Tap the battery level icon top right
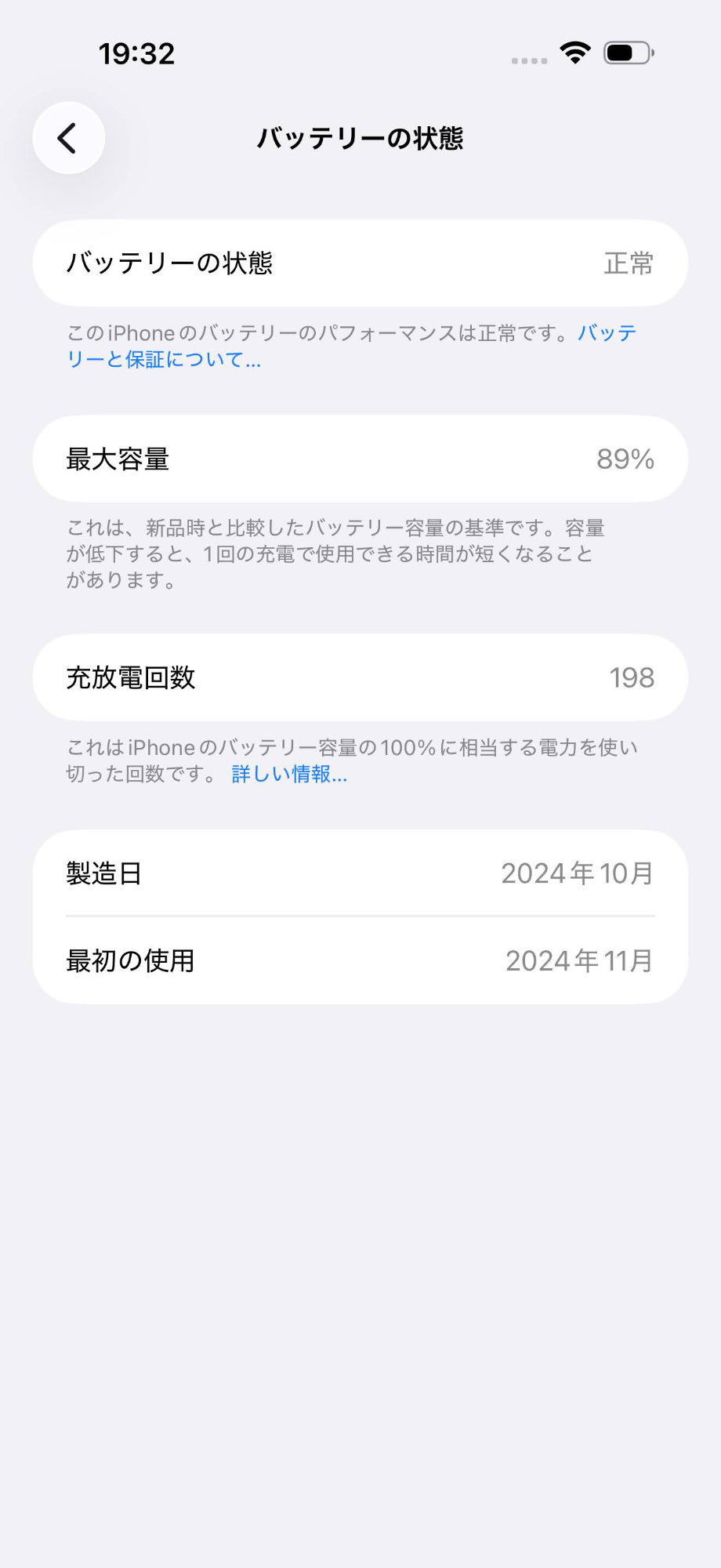This screenshot has width=721, height=1568. [x=627, y=52]
